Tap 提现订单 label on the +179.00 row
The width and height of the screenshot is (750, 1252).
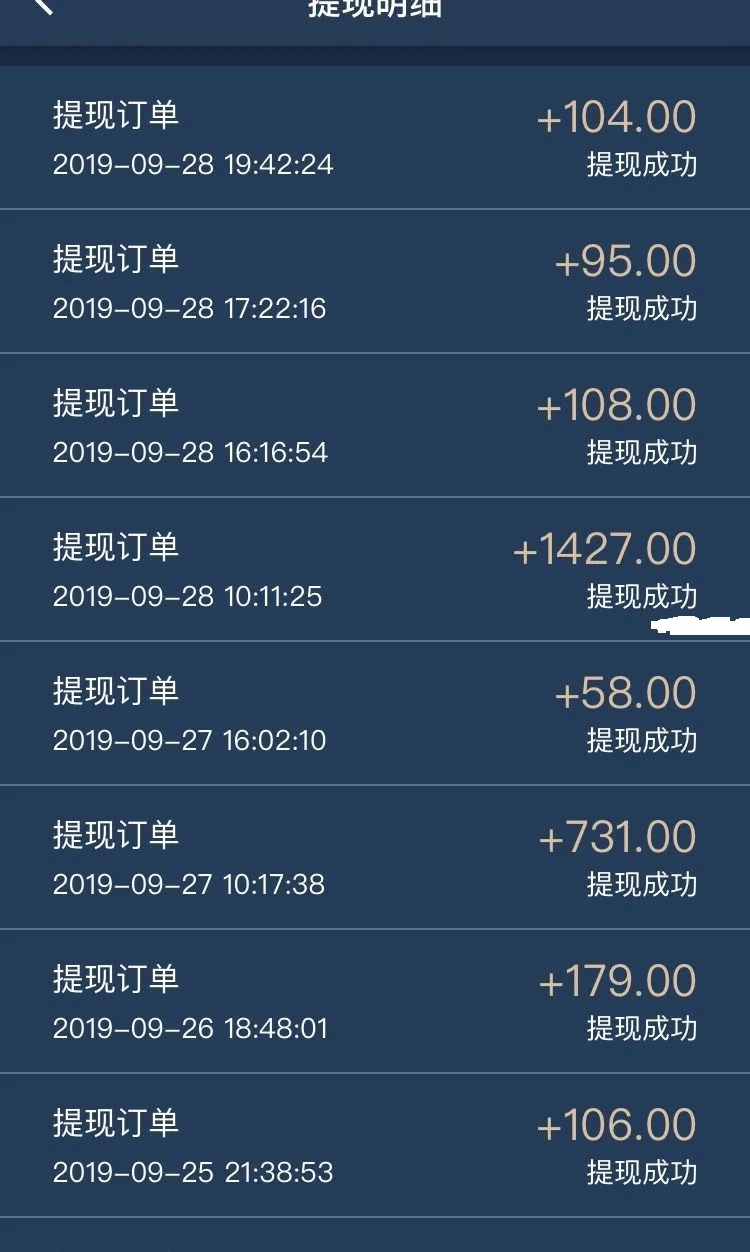point(117,980)
